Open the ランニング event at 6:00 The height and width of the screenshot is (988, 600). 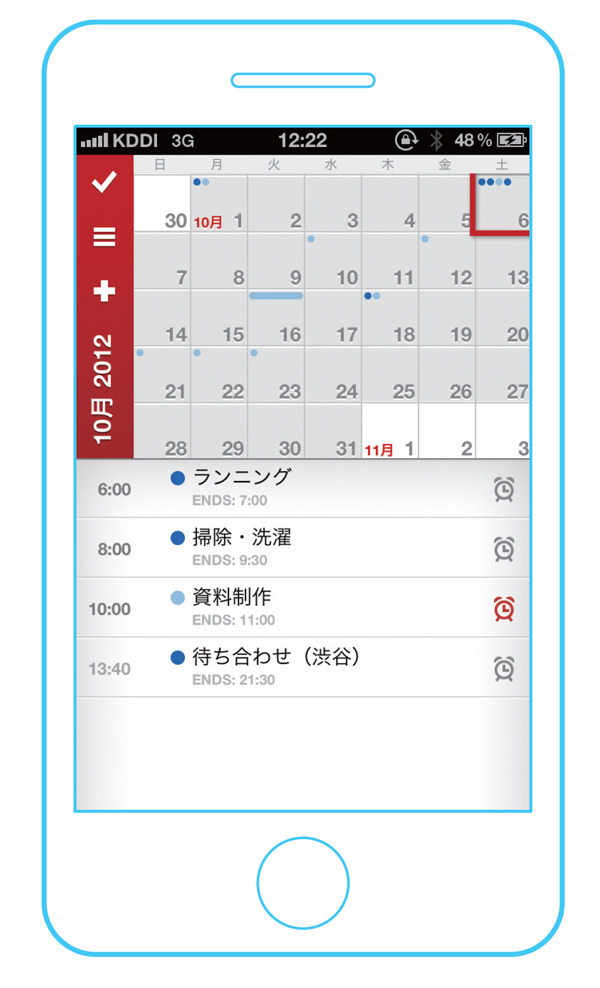[x=303, y=488]
